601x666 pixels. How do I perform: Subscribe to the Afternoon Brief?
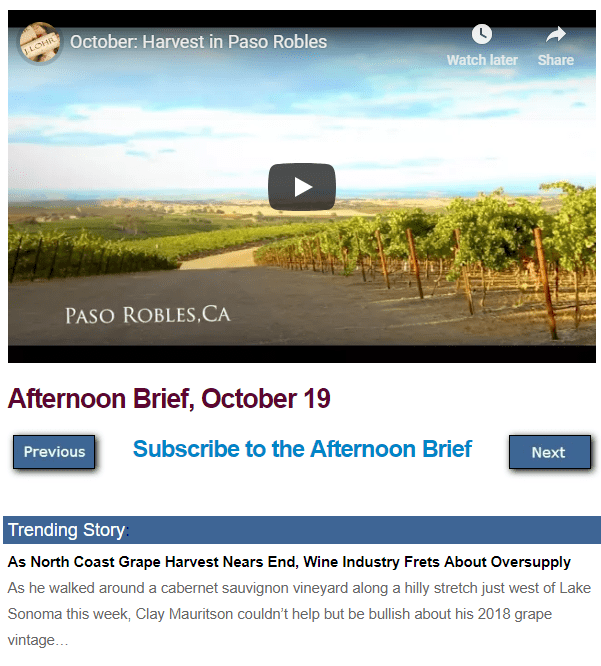click(x=302, y=449)
